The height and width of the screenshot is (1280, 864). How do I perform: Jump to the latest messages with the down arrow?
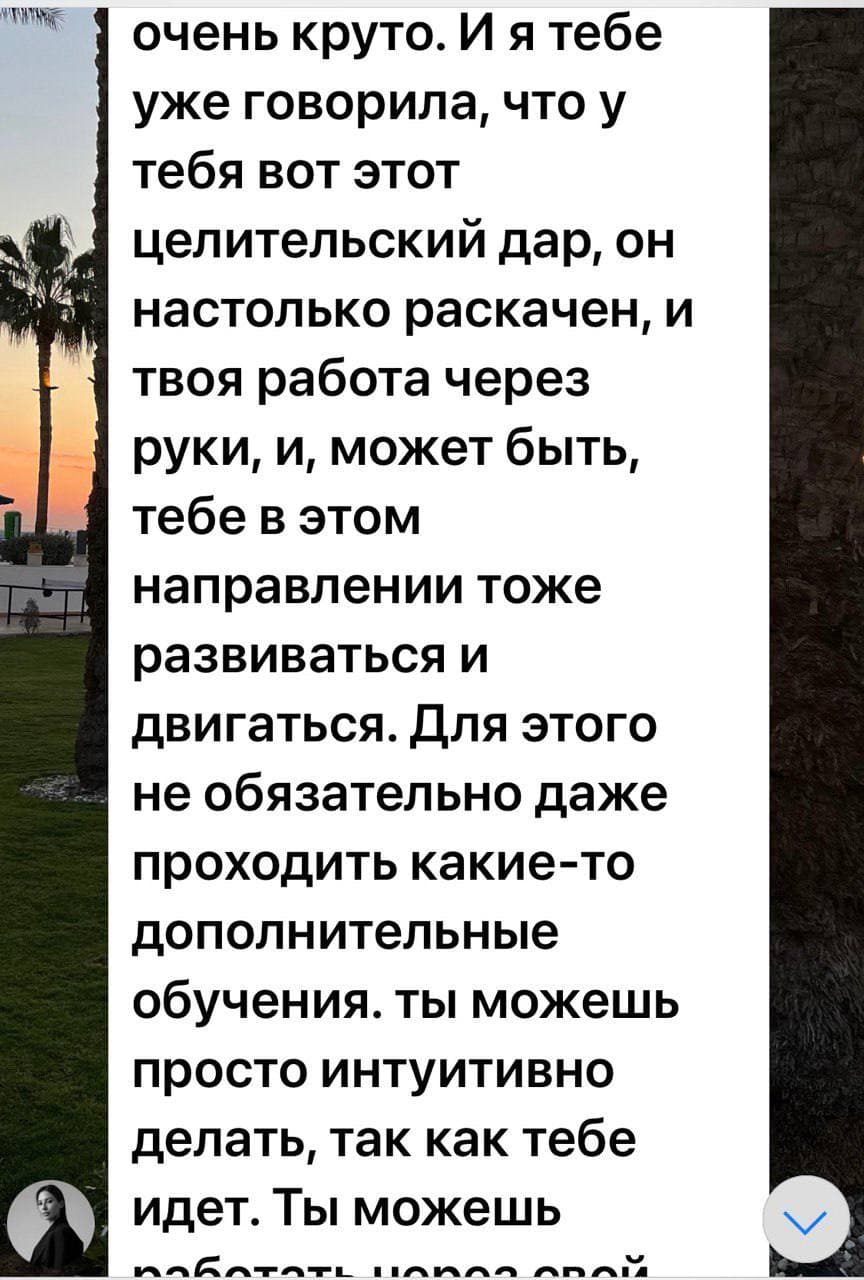pyautogui.click(x=806, y=1220)
